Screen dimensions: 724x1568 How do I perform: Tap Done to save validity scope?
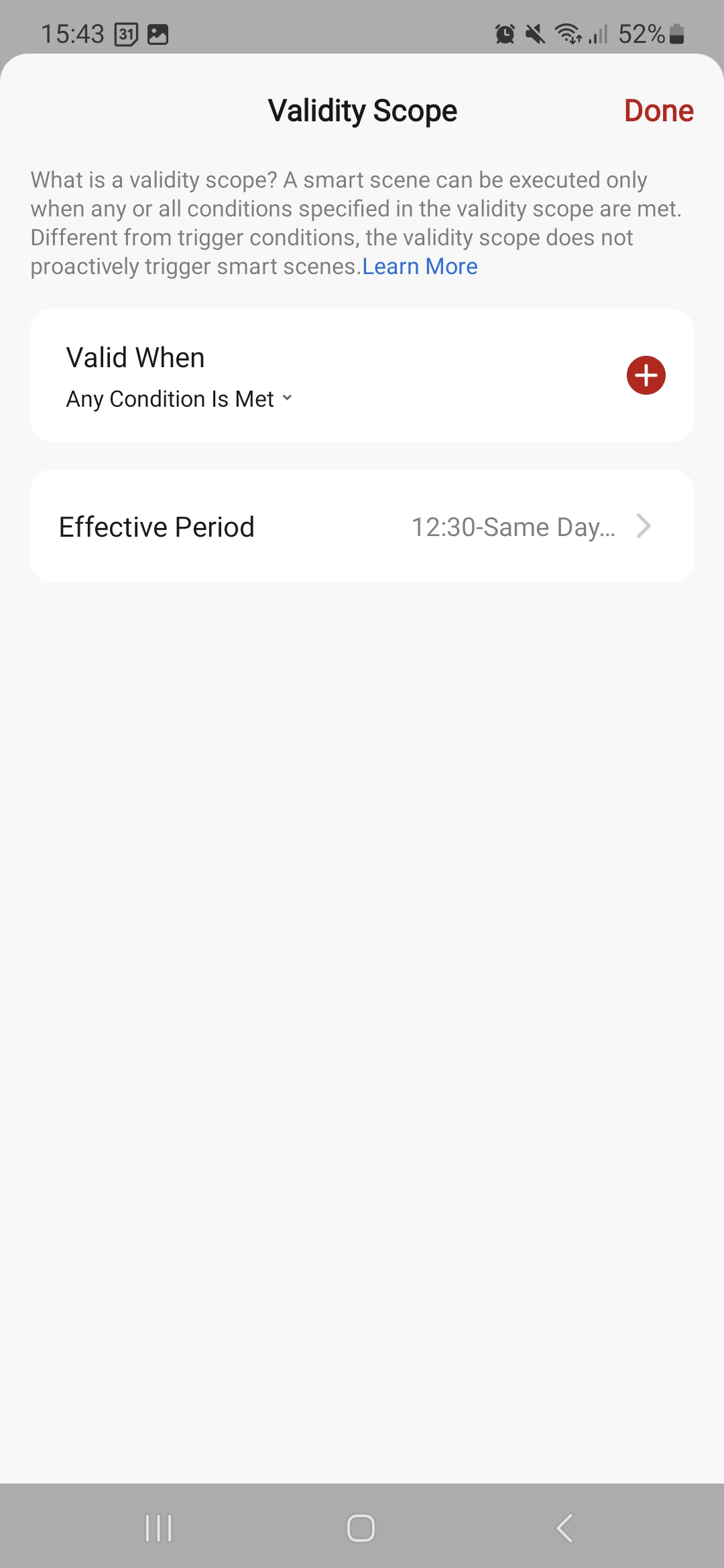pos(658,111)
